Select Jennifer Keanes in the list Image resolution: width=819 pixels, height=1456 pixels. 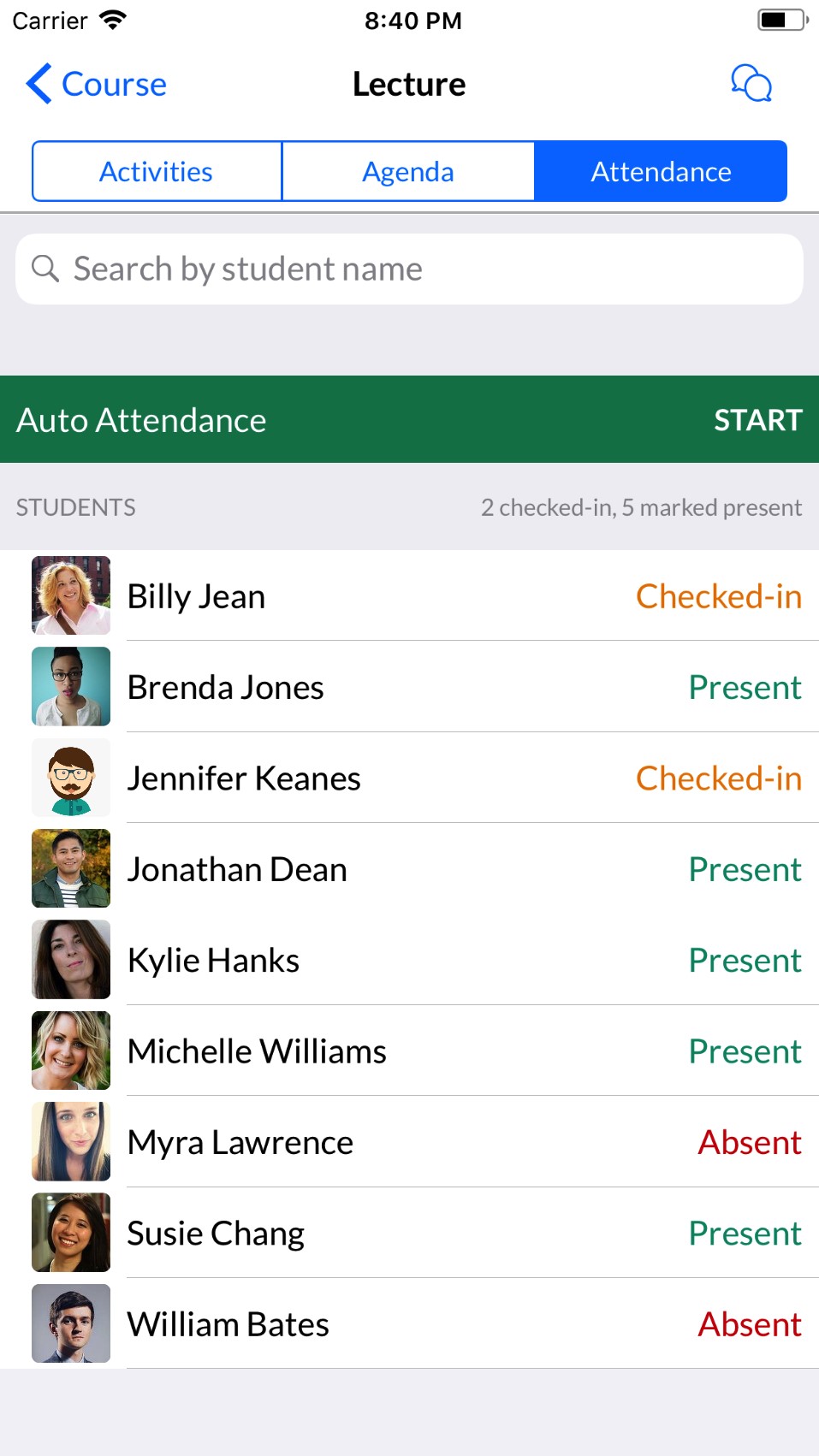[409, 778]
